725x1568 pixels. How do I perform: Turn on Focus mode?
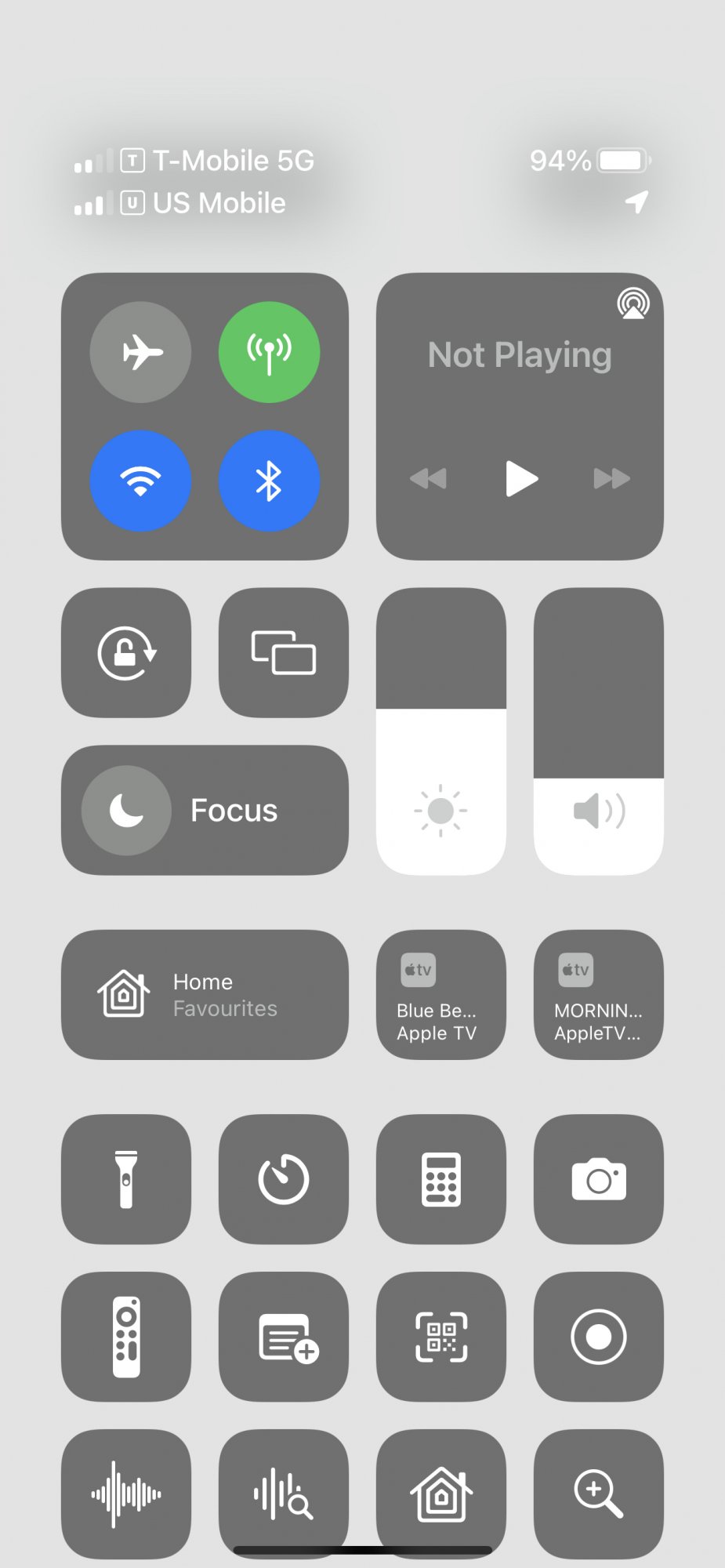coord(205,810)
